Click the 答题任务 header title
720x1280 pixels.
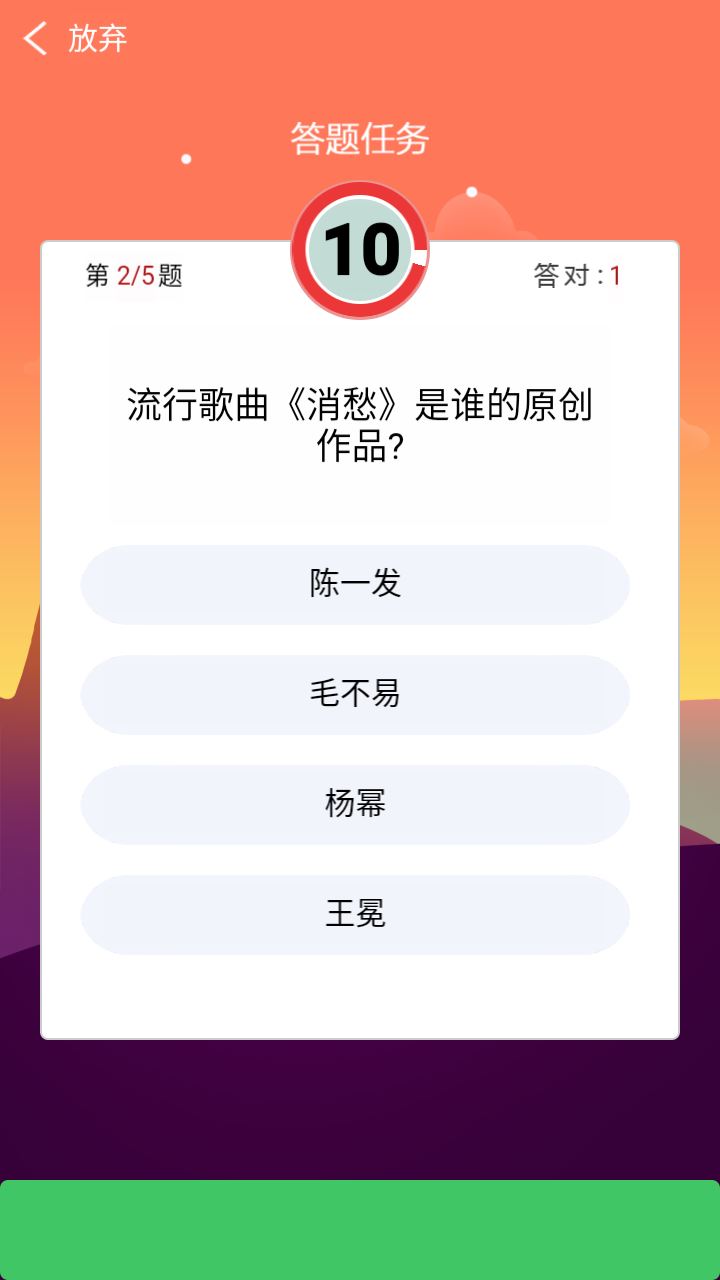pos(358,141)
